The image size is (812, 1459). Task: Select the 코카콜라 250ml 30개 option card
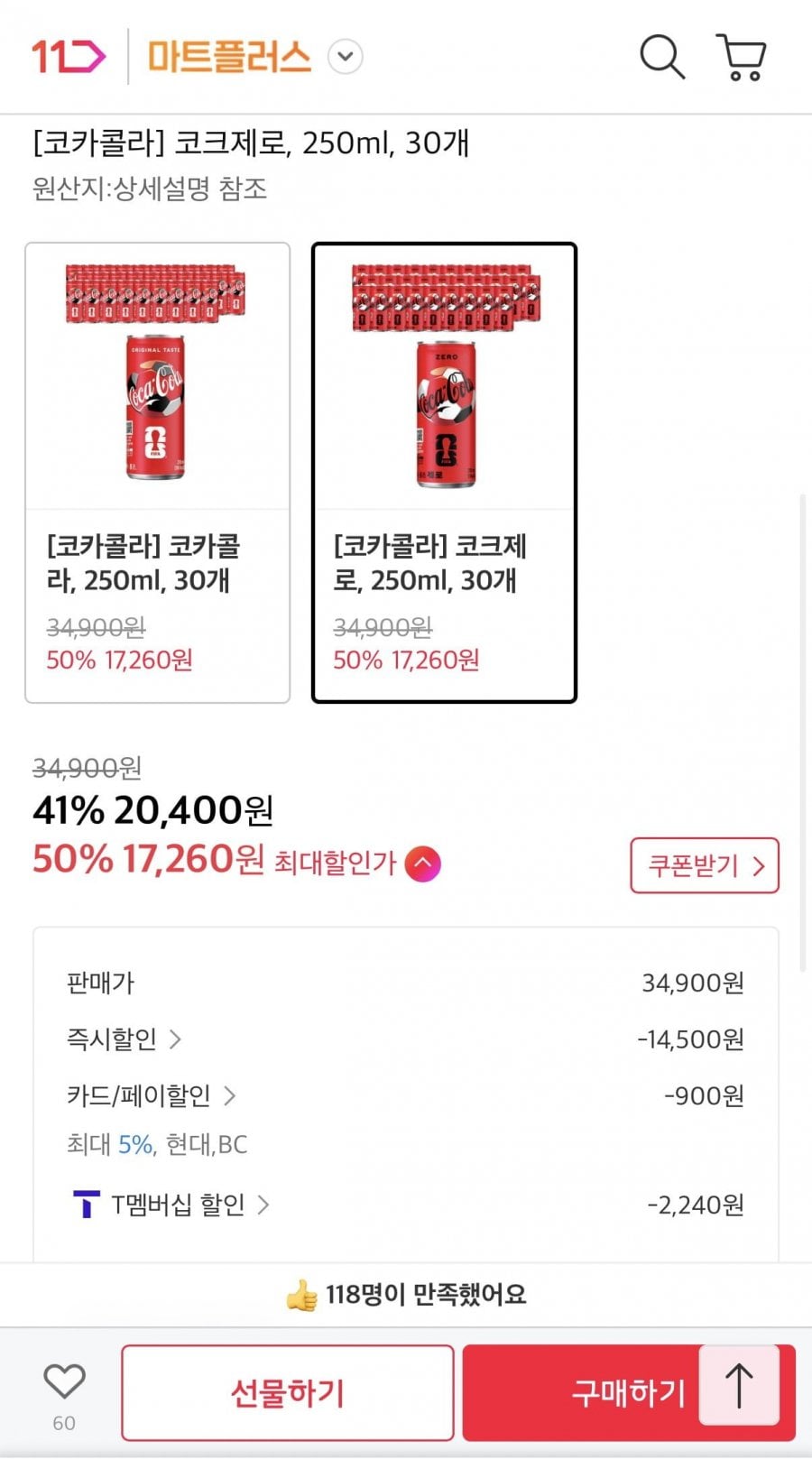coord(158,472)
